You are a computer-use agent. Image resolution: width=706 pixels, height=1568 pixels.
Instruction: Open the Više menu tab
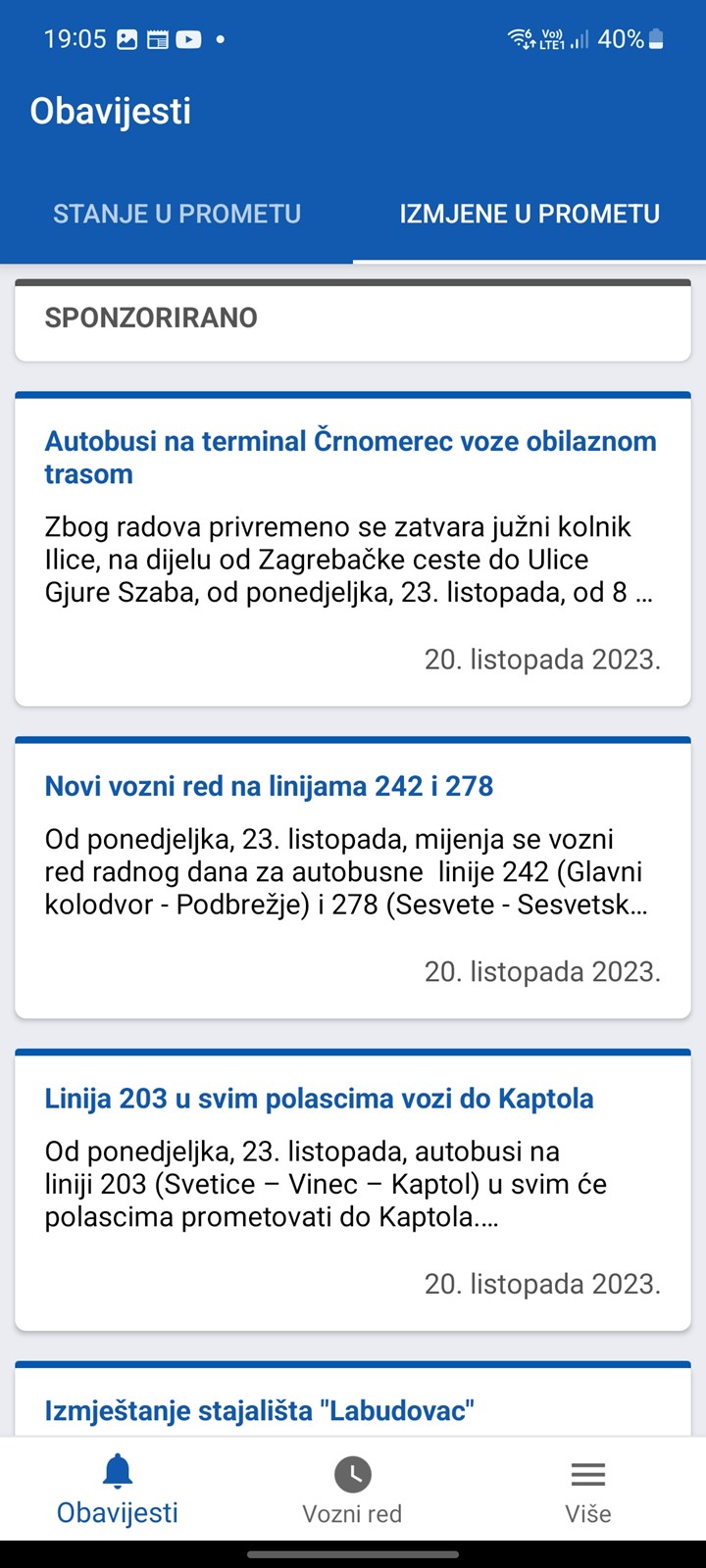pos(588,1490)
